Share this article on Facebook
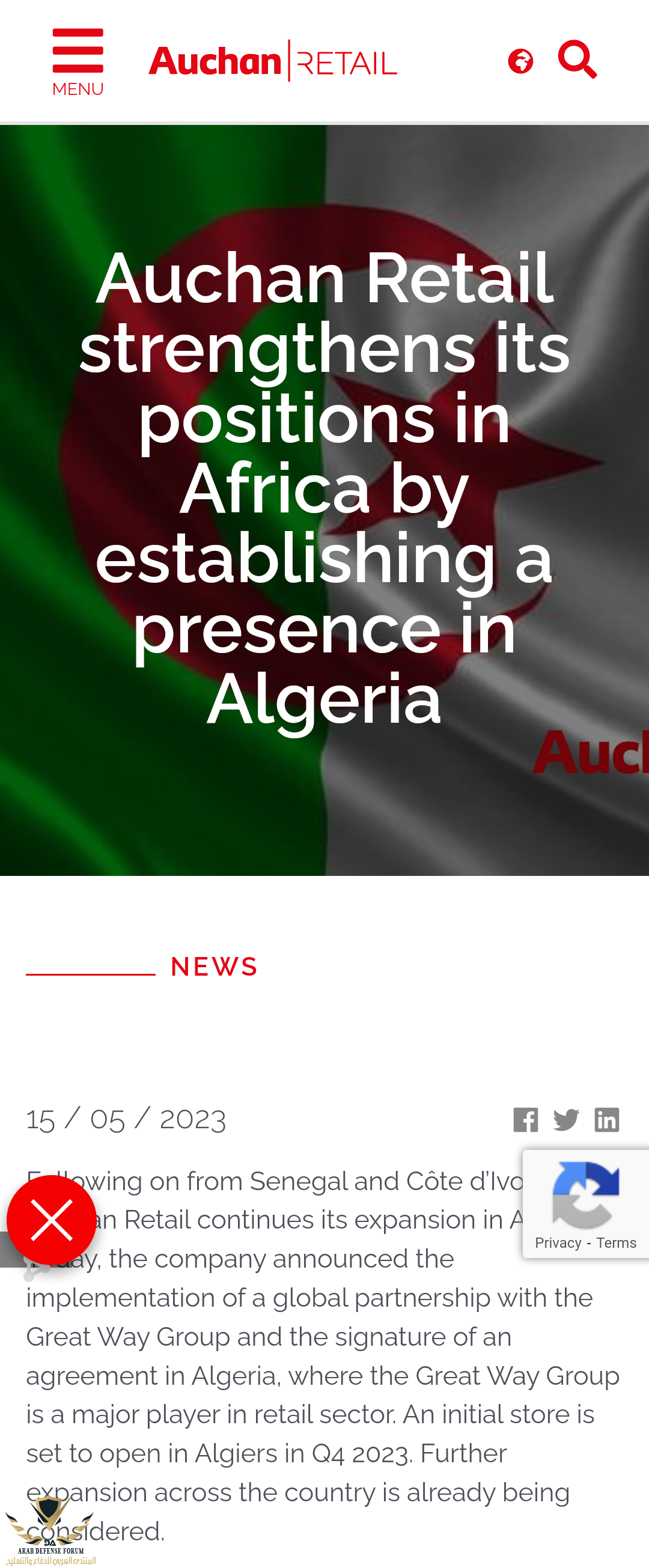This screenshot has width=649, height=1568. pos(525,1119)
